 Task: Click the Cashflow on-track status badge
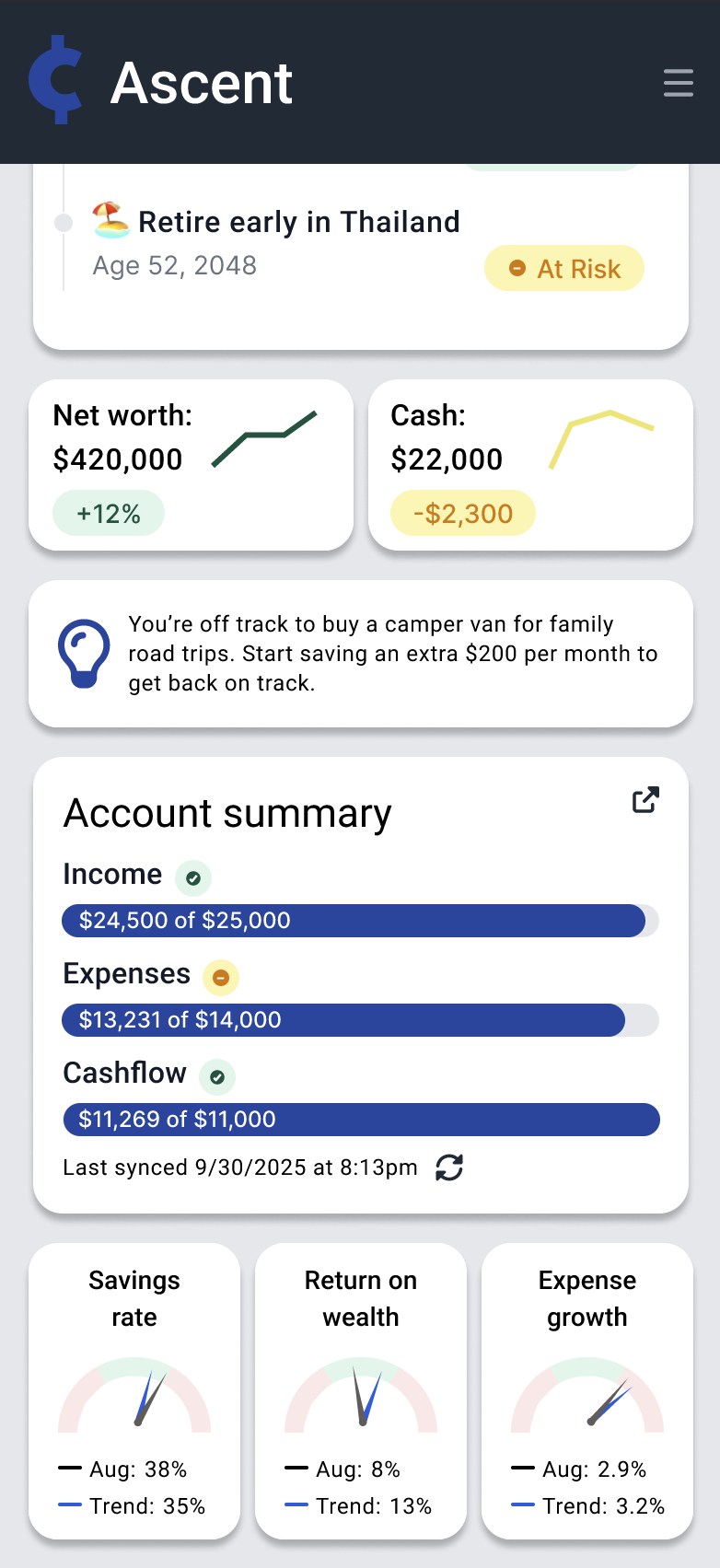pyautogui.click(x=215, y=1077)
